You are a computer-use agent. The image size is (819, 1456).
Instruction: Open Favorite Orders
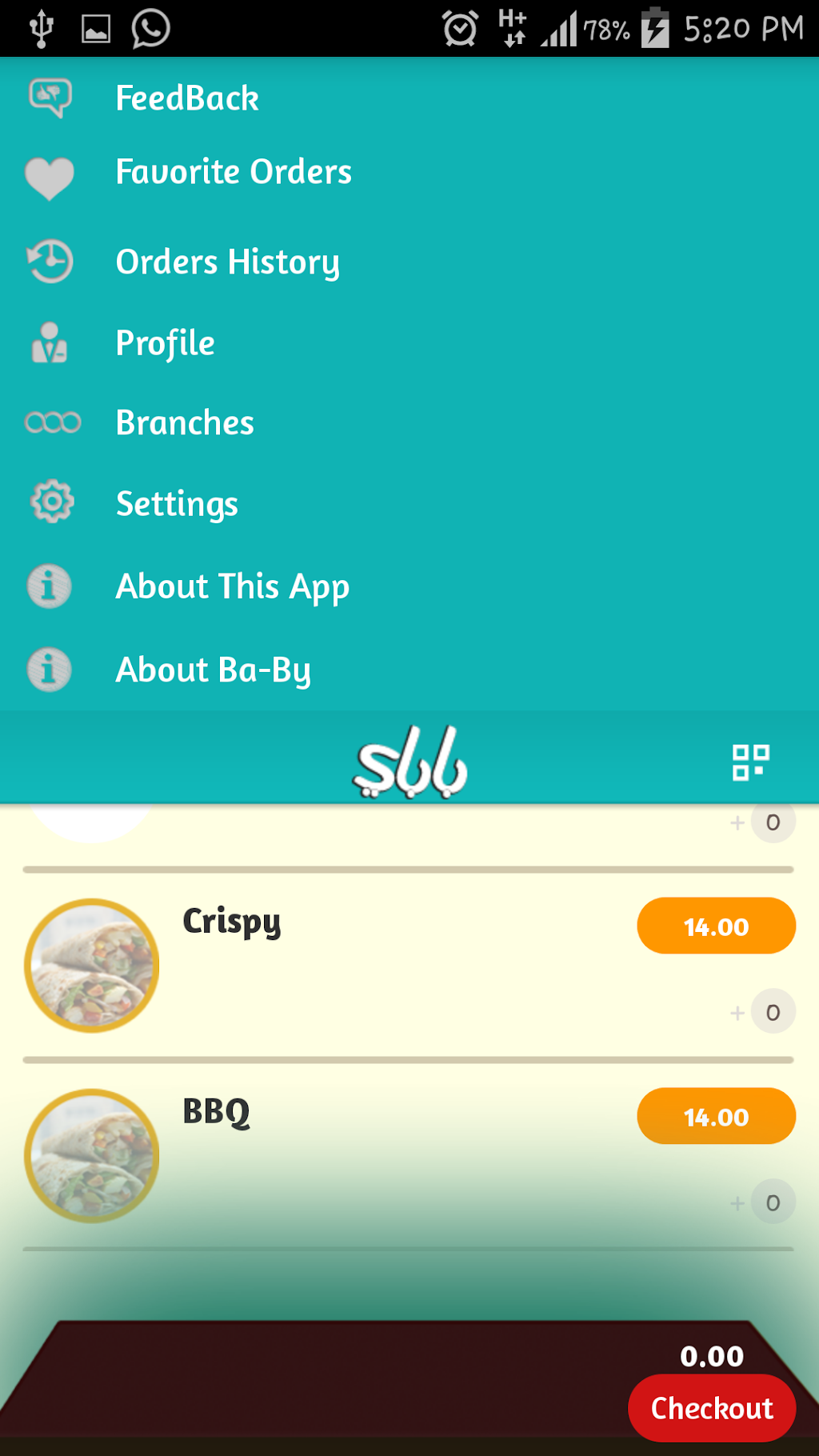[x=233, y=172]
